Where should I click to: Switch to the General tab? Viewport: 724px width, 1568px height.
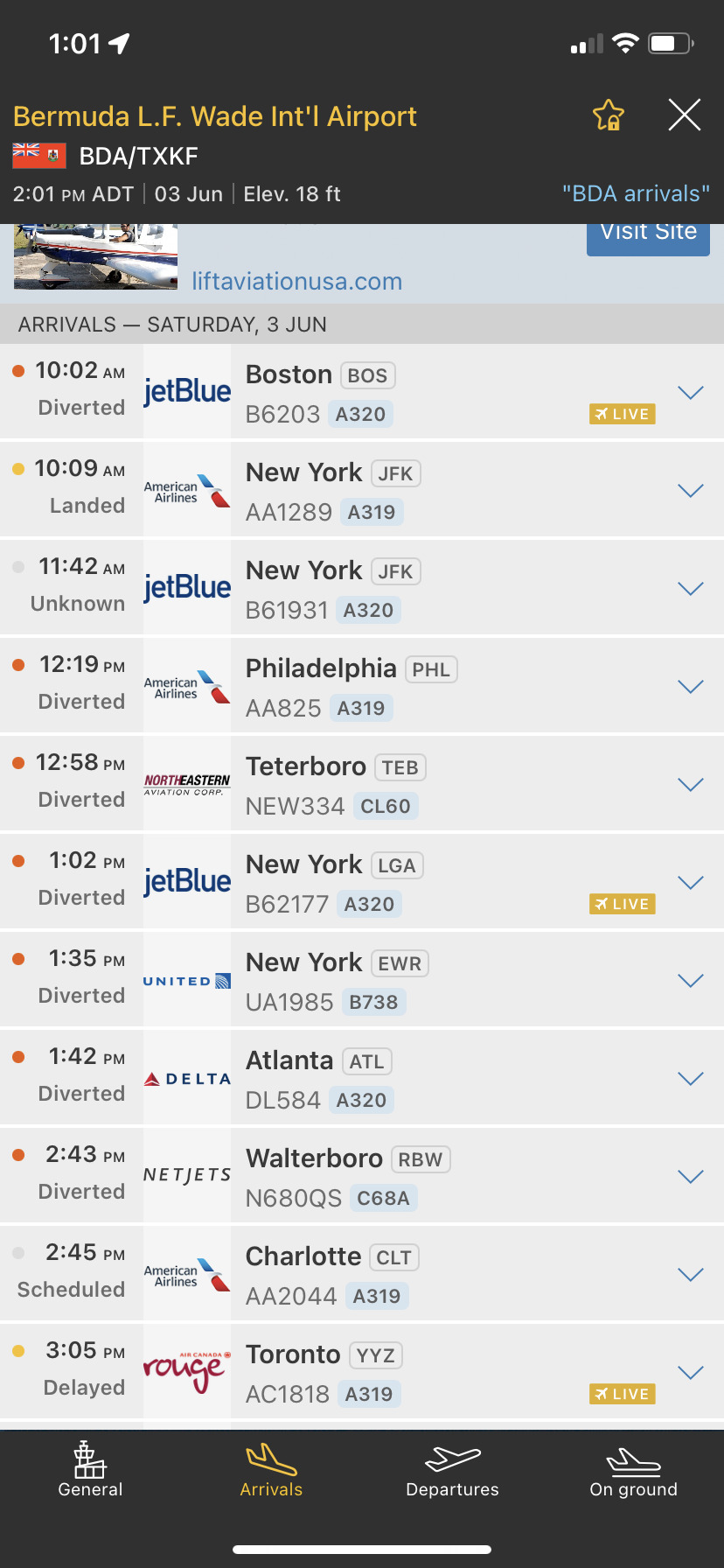point(90,1470)
